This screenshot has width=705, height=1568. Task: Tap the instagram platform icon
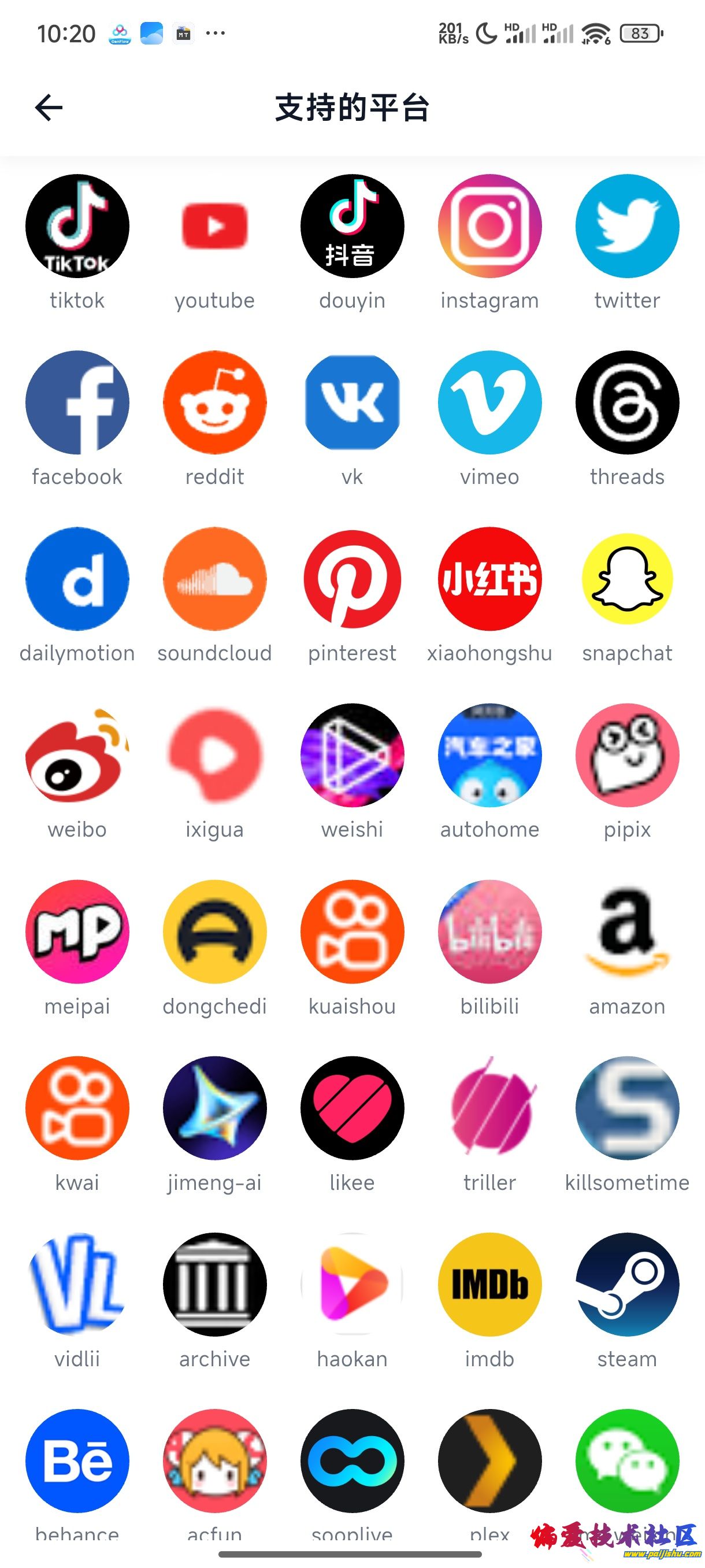489,227
